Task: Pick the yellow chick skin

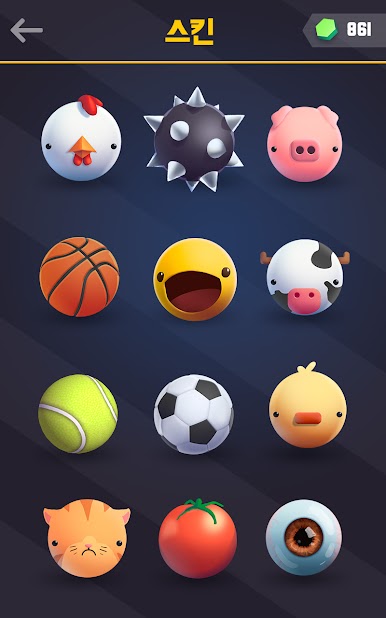Action: tap(308, 405)
